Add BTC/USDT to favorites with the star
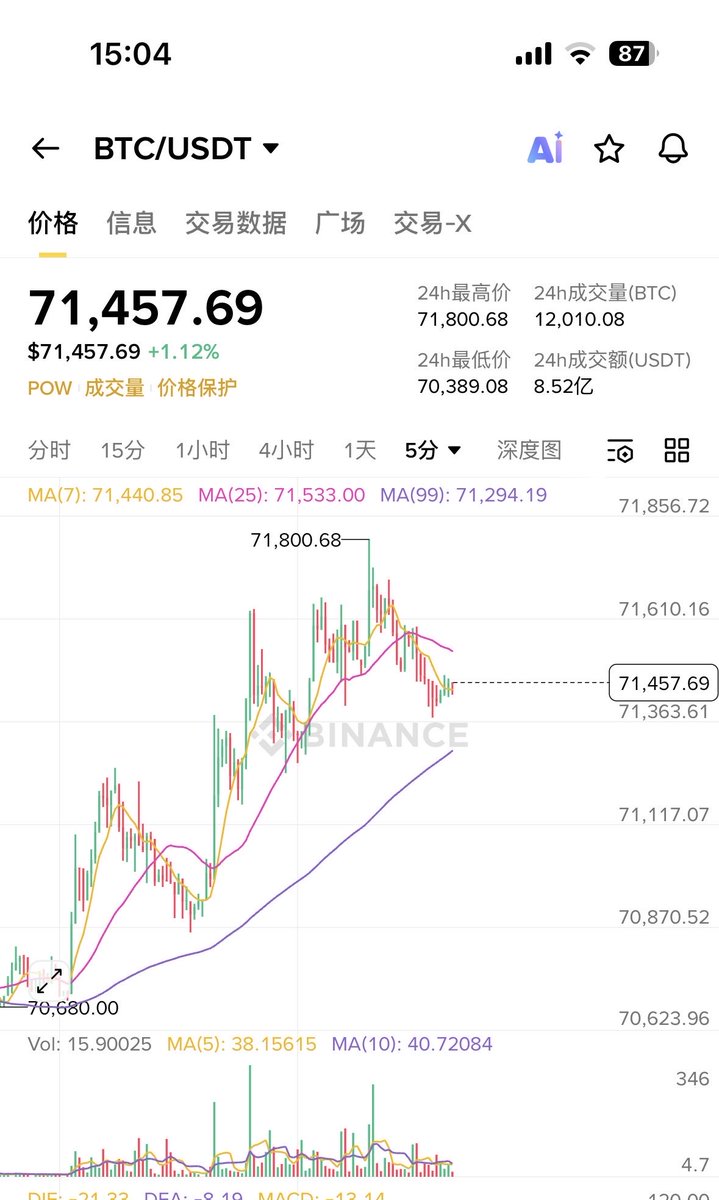 609,149
